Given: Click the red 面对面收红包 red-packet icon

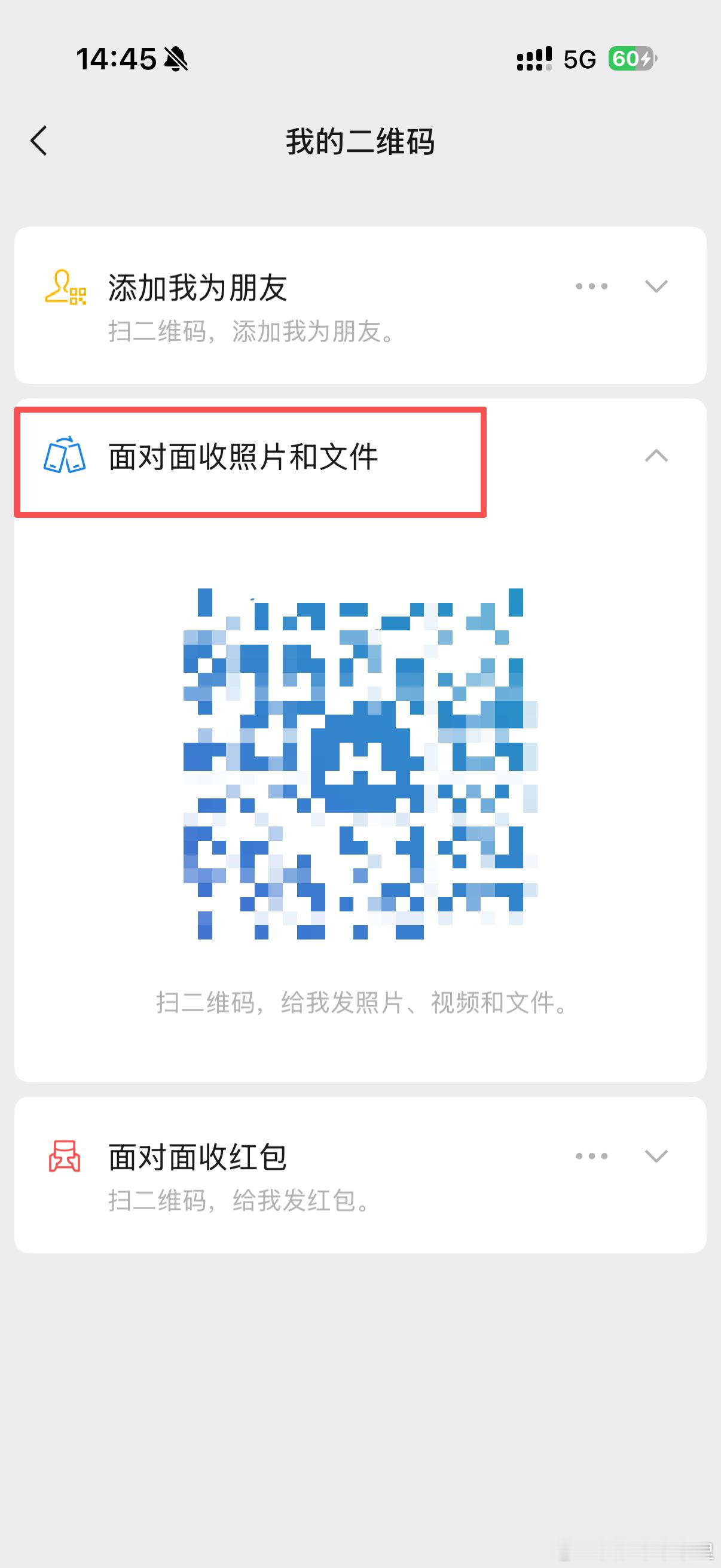Looking at the screenshot, I should (x=63, y=1157).
